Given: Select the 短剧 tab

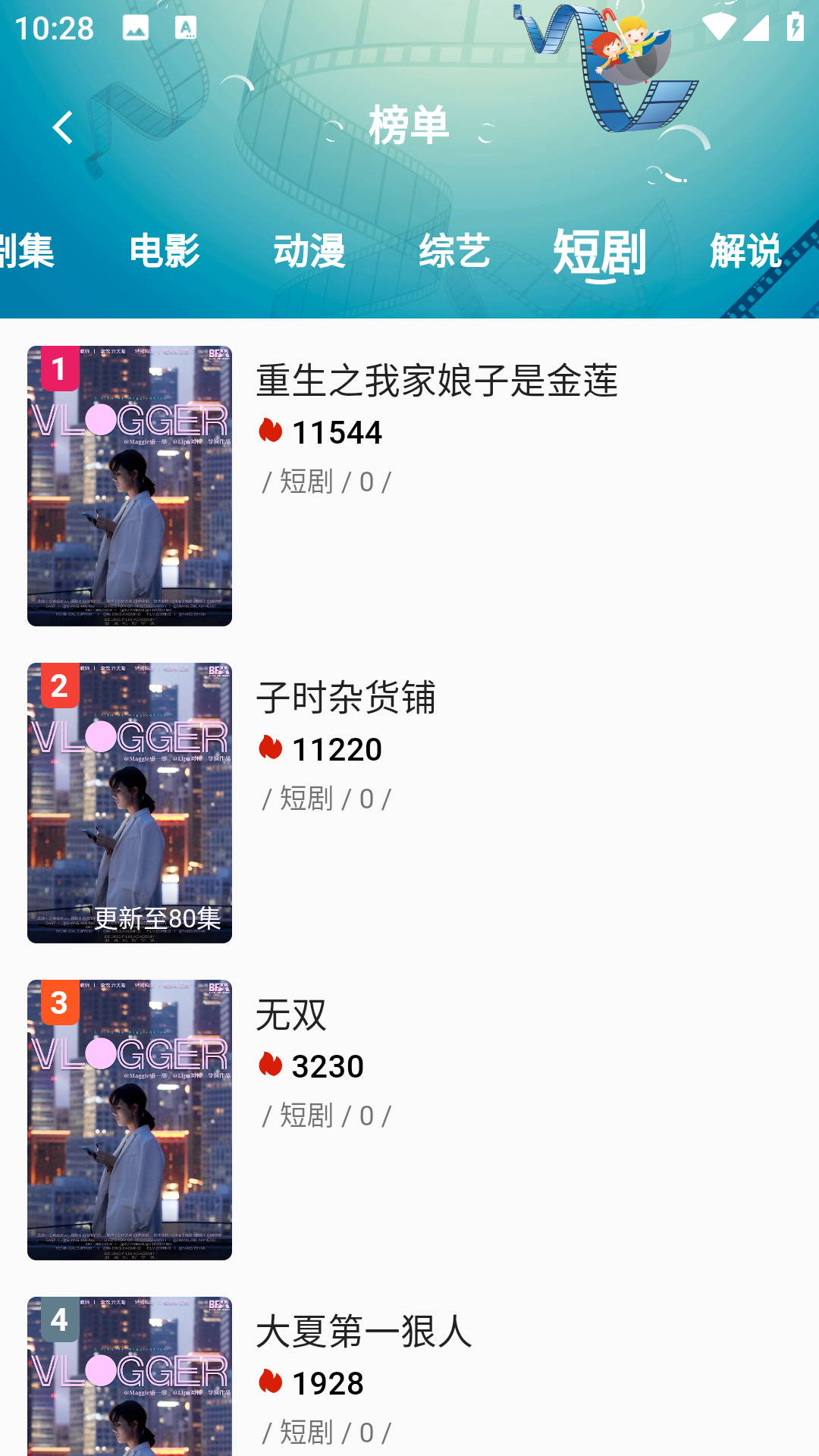Looking at the screenshot, I should coord(599,253).
